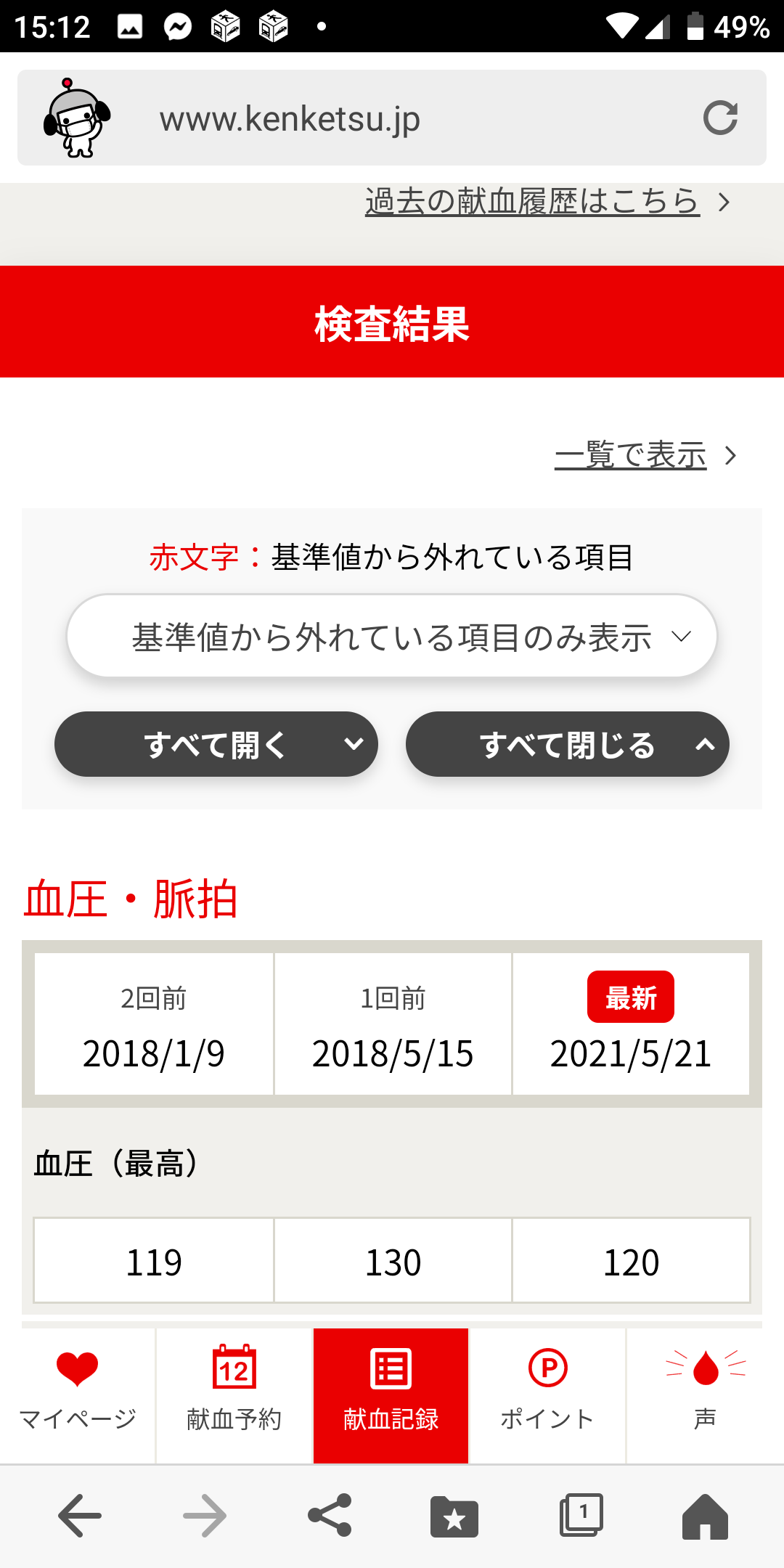
Task: Tap the すべて開く button
Action: pyautogui.click(x=216, y=744)
